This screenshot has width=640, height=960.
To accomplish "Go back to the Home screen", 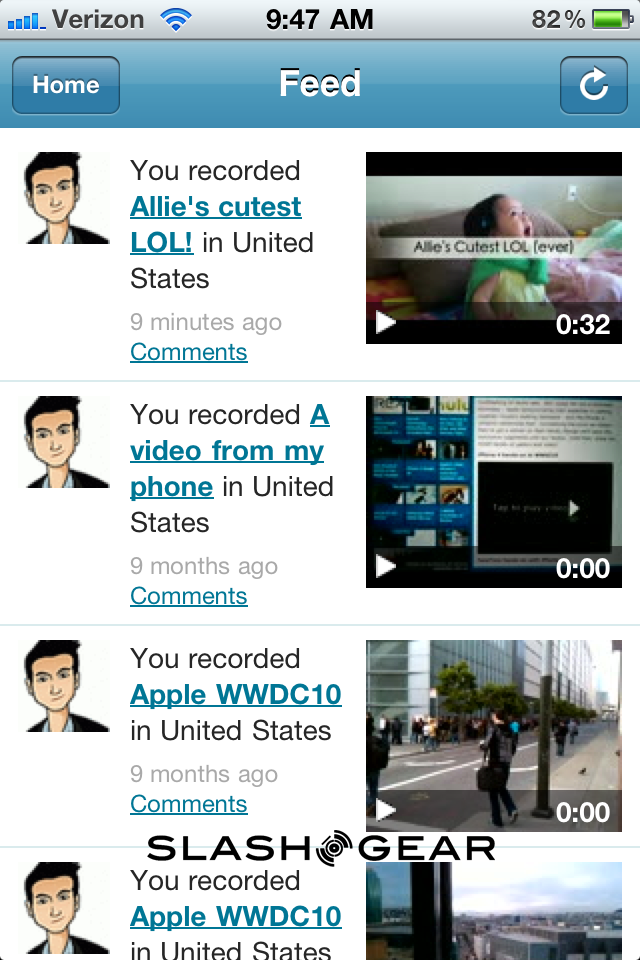I will coord(66,85).
